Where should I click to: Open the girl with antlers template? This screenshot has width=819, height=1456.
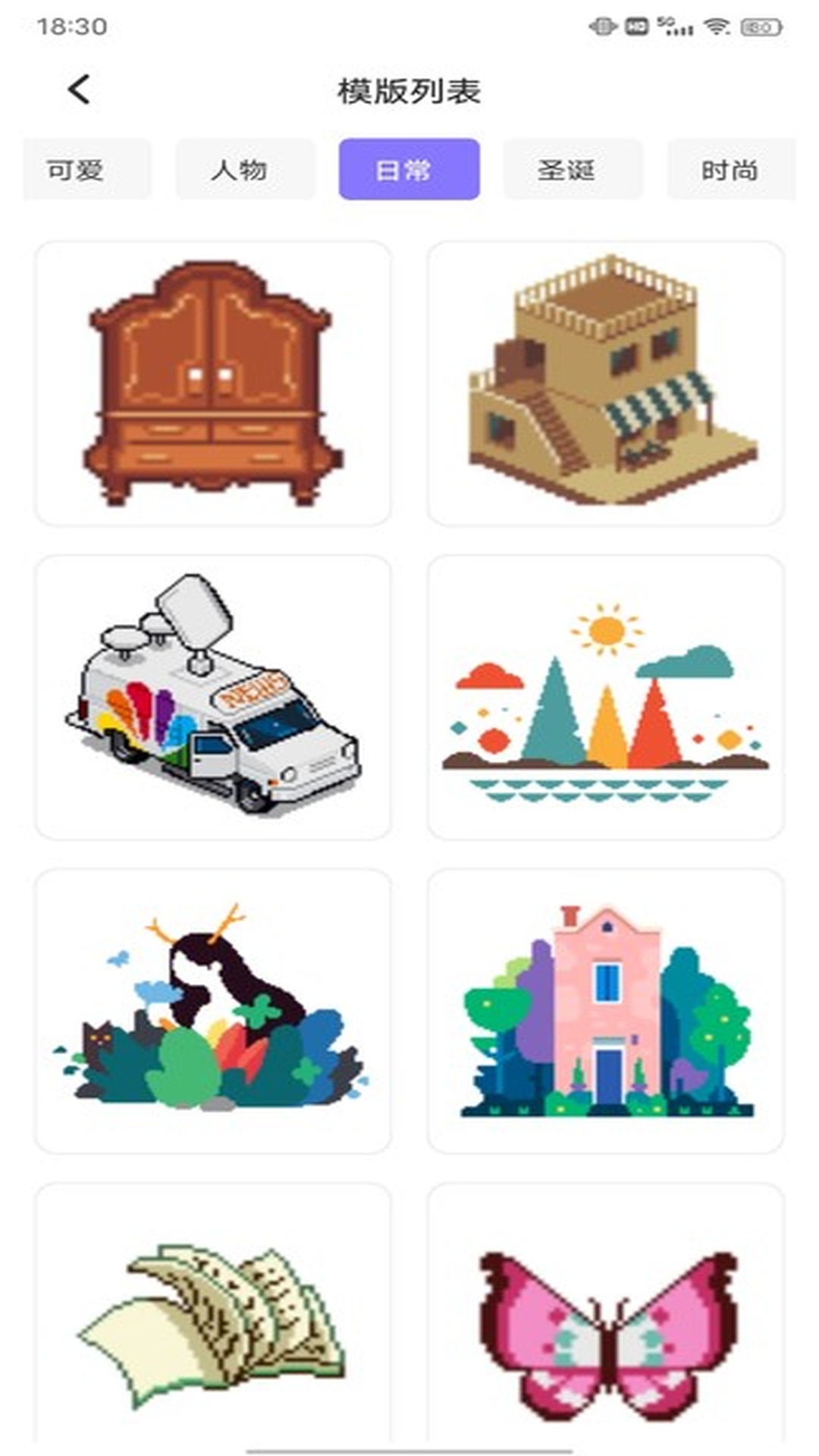pyautogui.click(x=213, y=1011)
